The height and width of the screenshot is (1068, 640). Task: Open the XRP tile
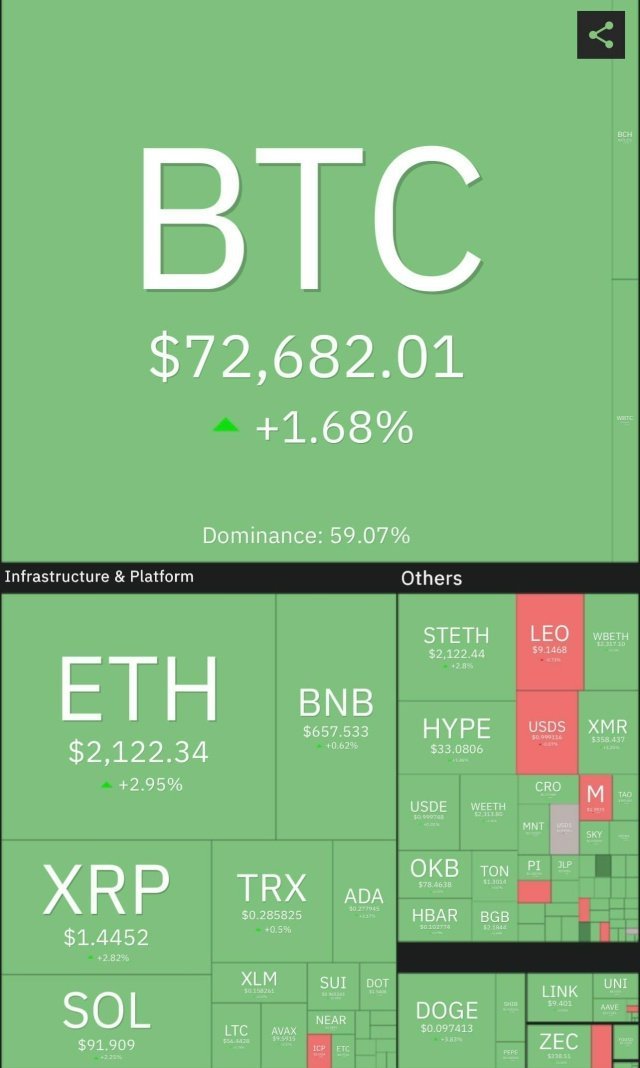106,906
